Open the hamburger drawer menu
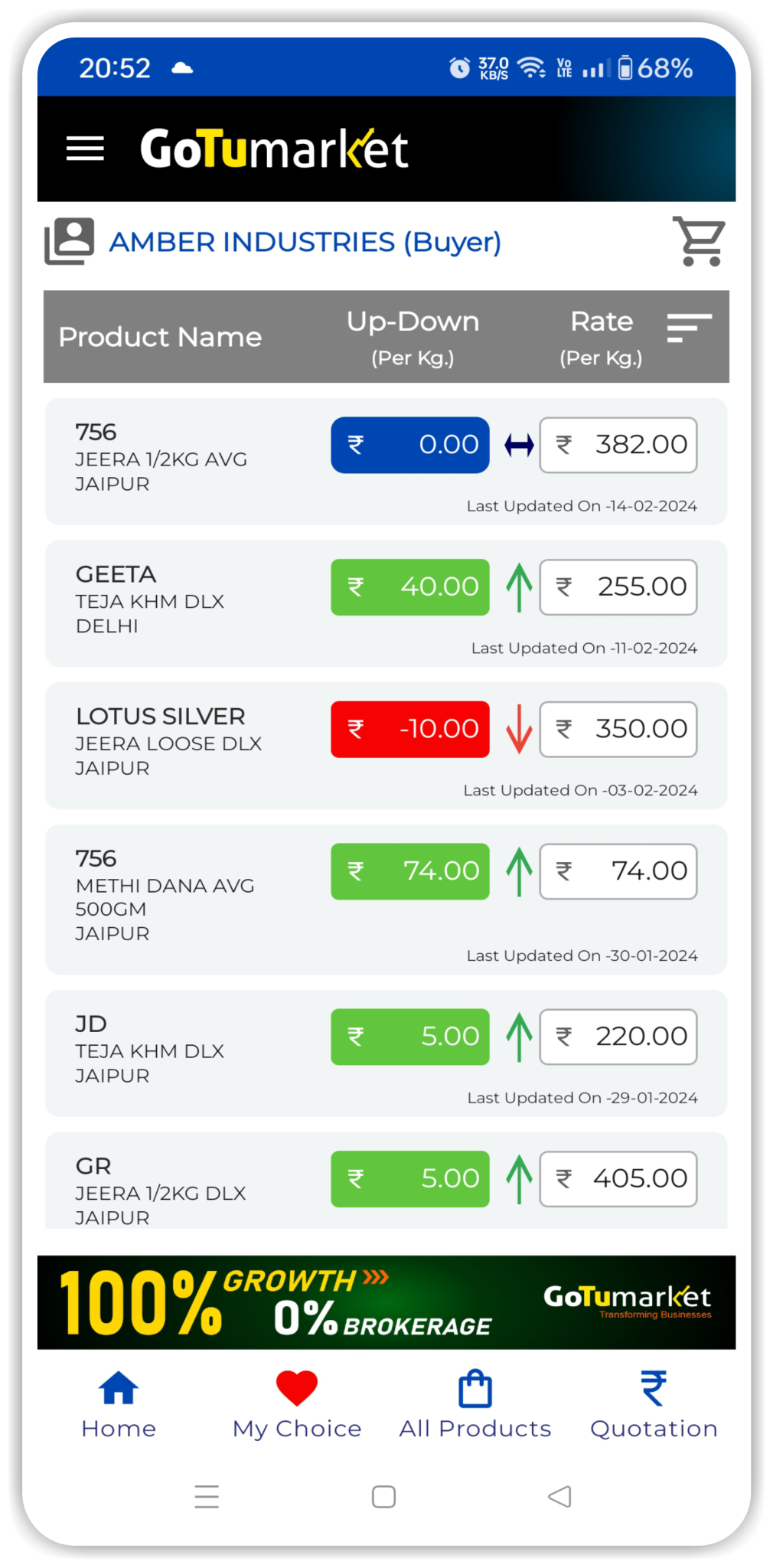 pyautogui.click(x=85, y=149)
